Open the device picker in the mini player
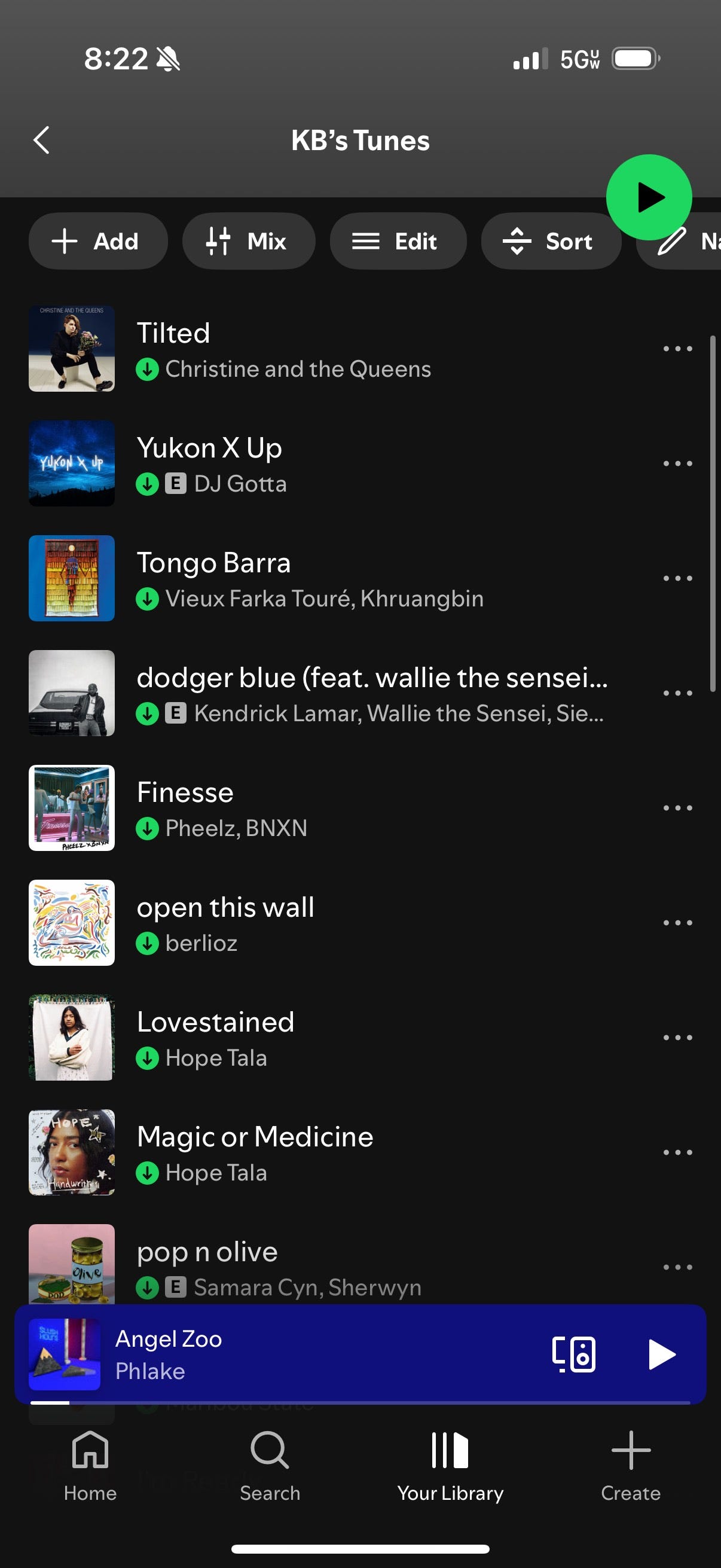Viewport: 721px width, 1568px height. click(573, 1355)
